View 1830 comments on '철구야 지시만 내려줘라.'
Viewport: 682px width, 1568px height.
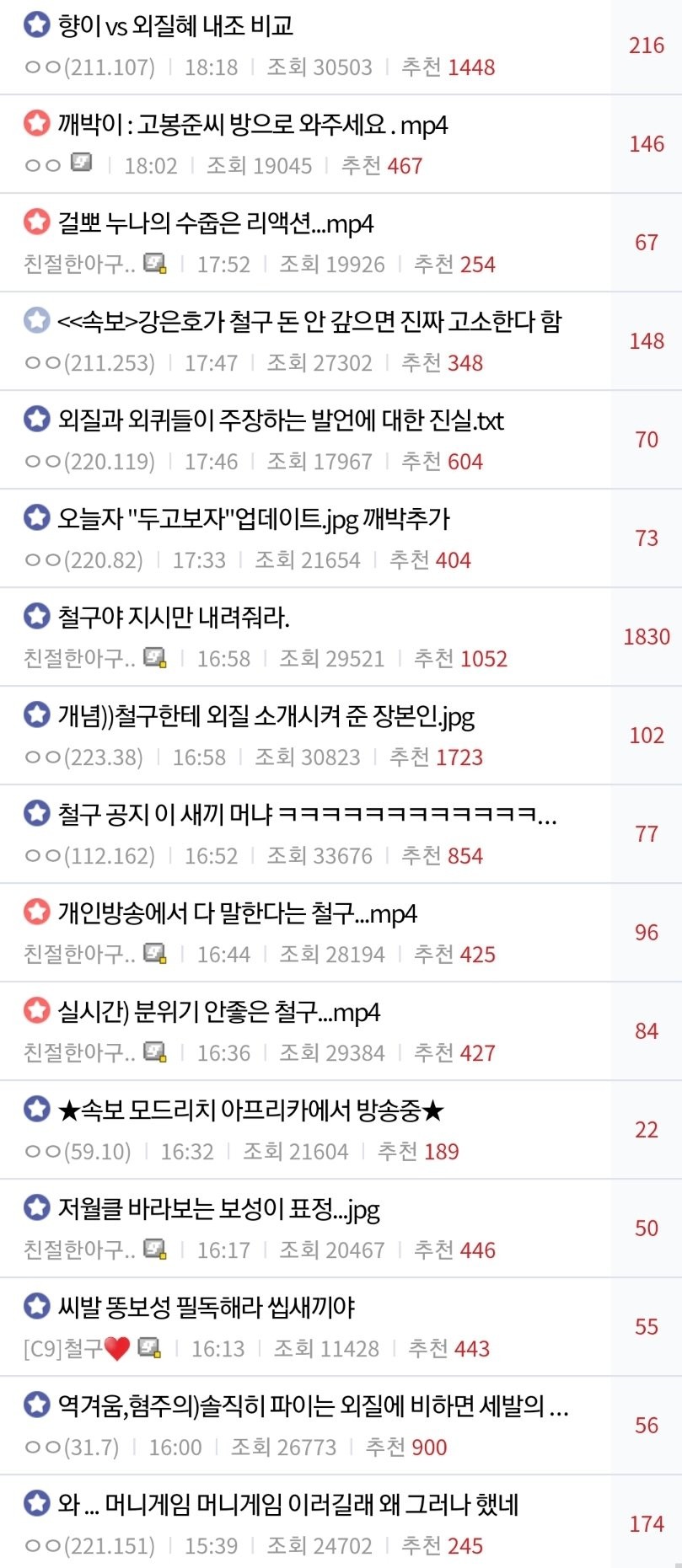(647, 637)
